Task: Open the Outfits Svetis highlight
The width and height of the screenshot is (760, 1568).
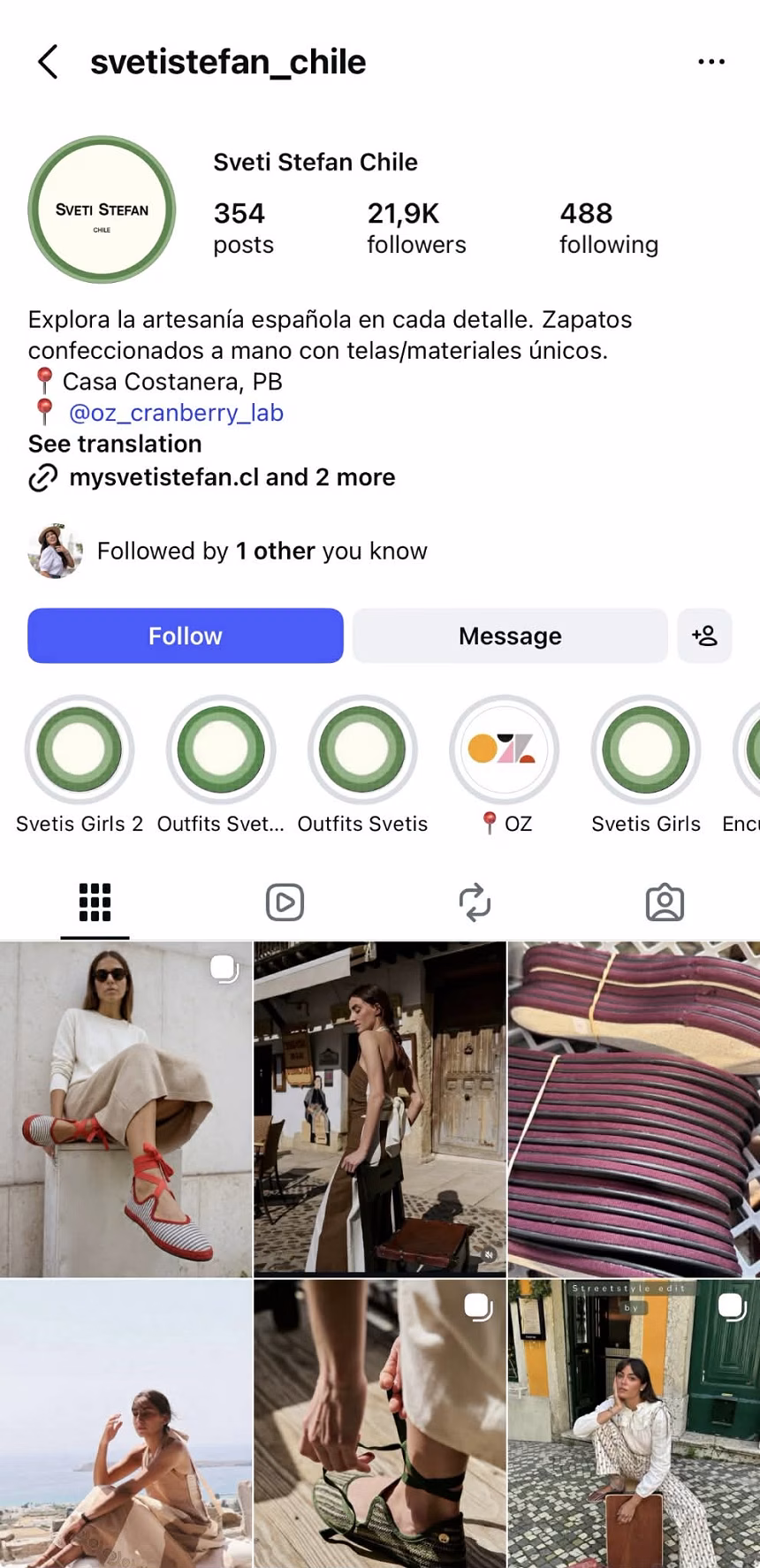Action: pyautogui.click(x=362, y=750)
